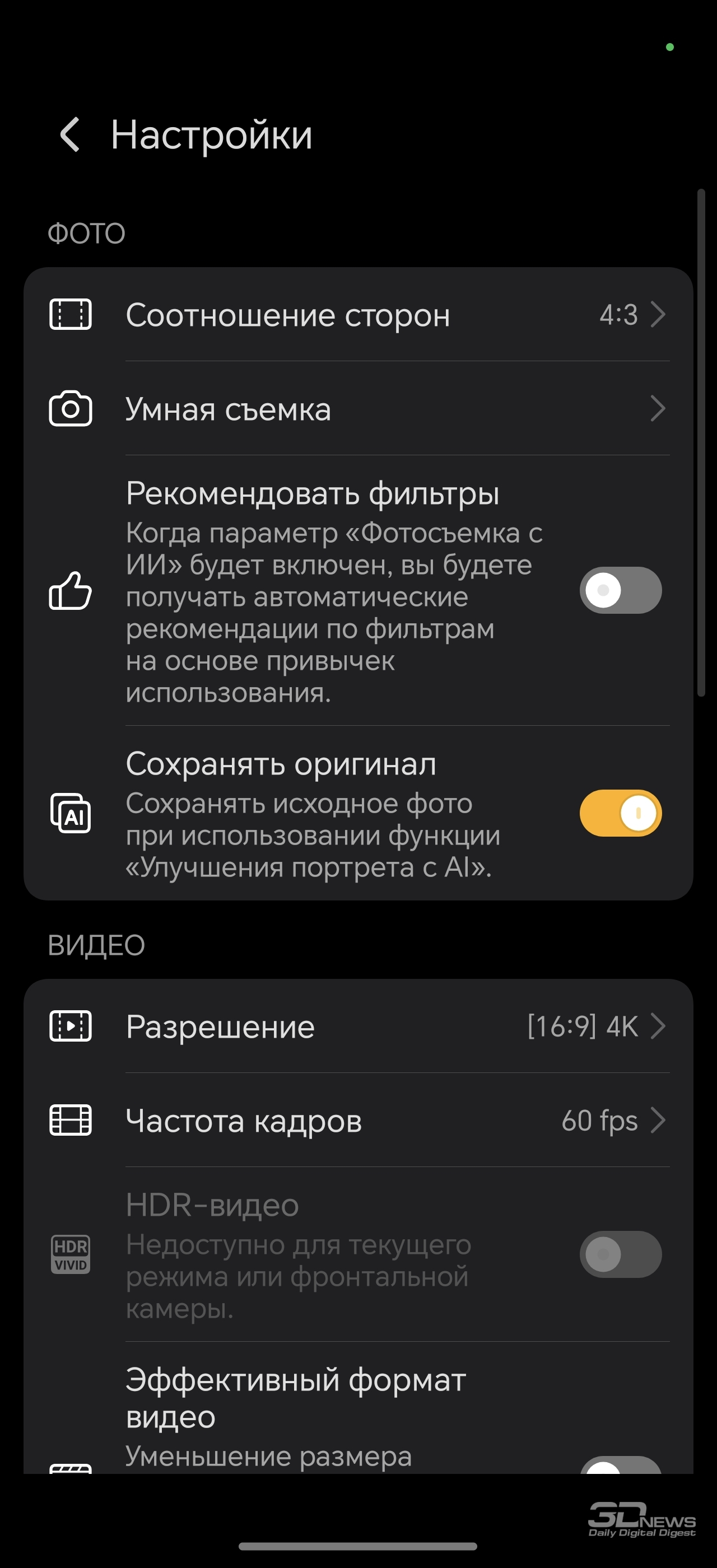
Task: Toggle Эффективный формат видео switch
Action: pyautogui.click(x=620, y=1466)
